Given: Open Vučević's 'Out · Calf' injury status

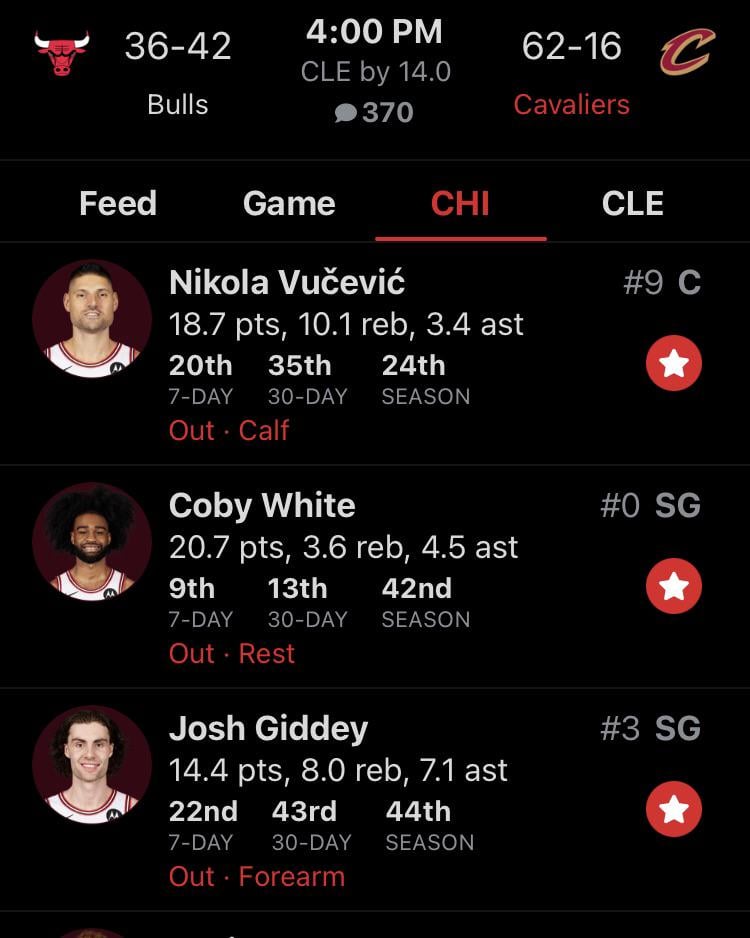Looking at the screenshot, I should (226, 430).
